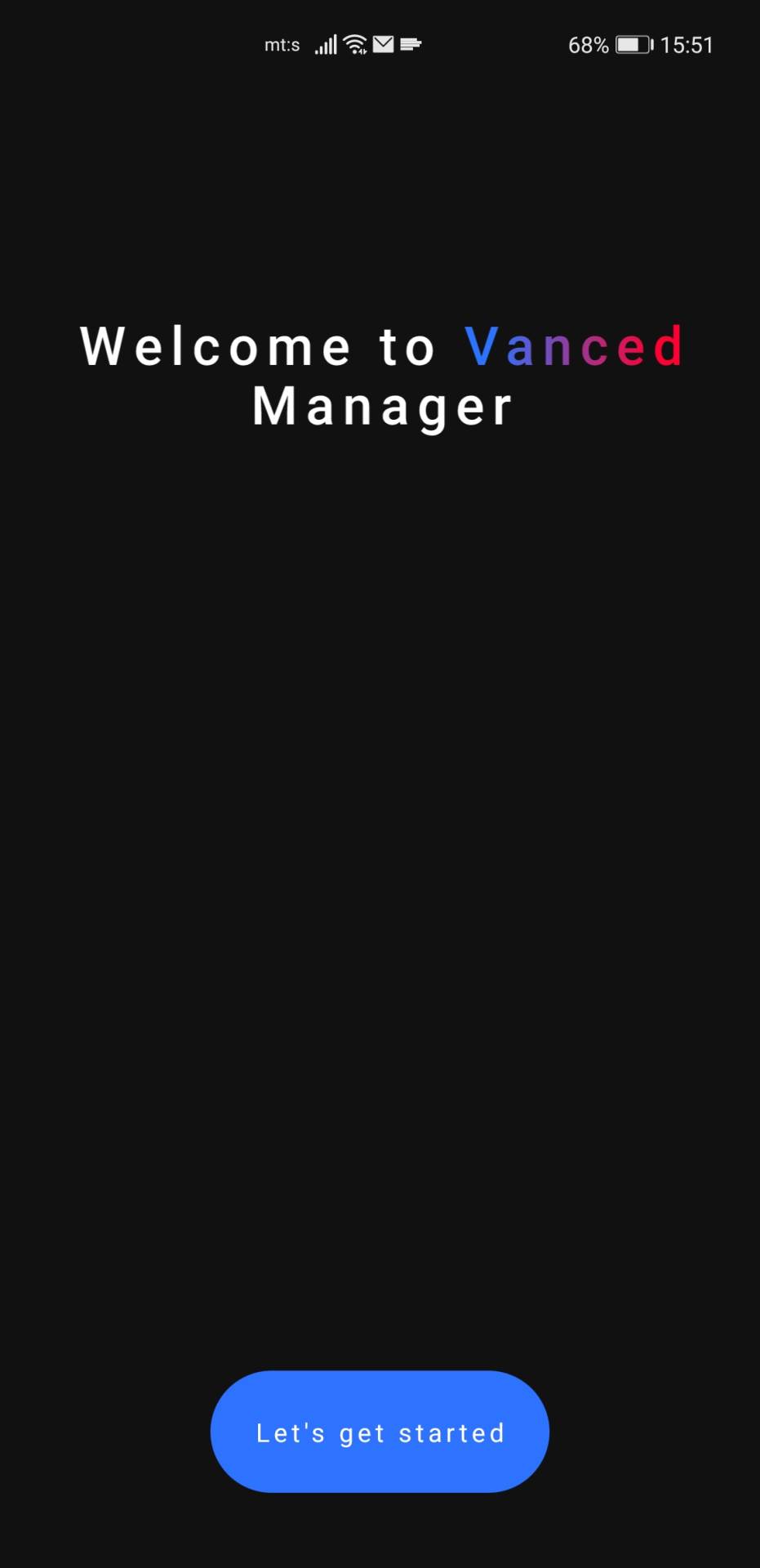This screenshot has height=1568, width=760.
Task: Tap the word Manager in the heading
Action: pyautogui.click(x=382, y=406)
